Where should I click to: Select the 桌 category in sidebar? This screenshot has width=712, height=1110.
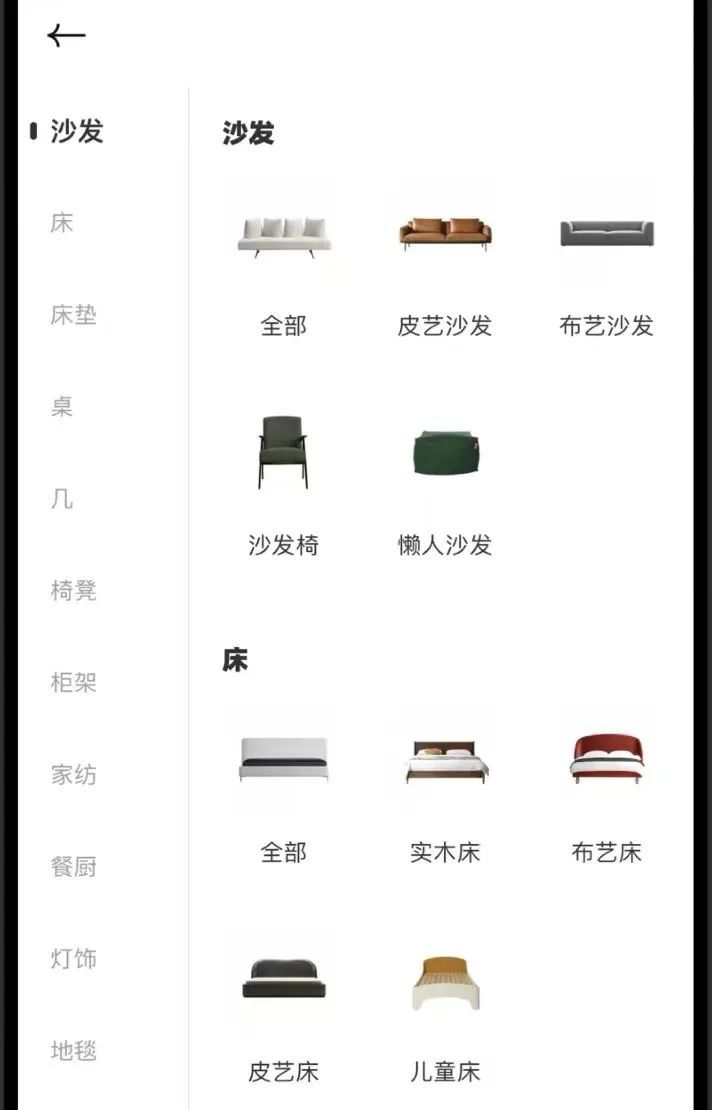pos(62,407)
